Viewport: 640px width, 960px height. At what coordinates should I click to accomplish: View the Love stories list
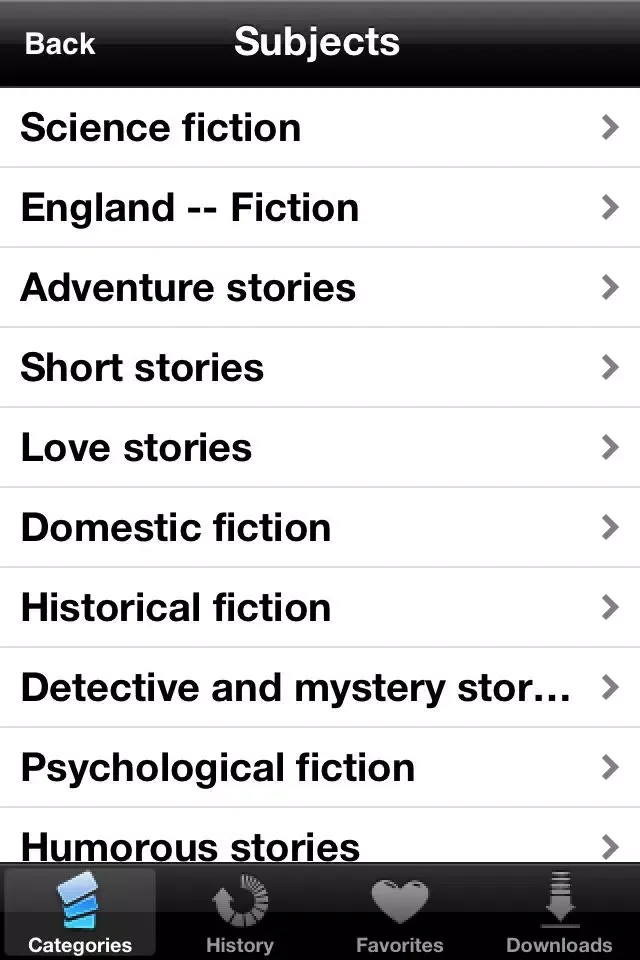tap(320, 448)
